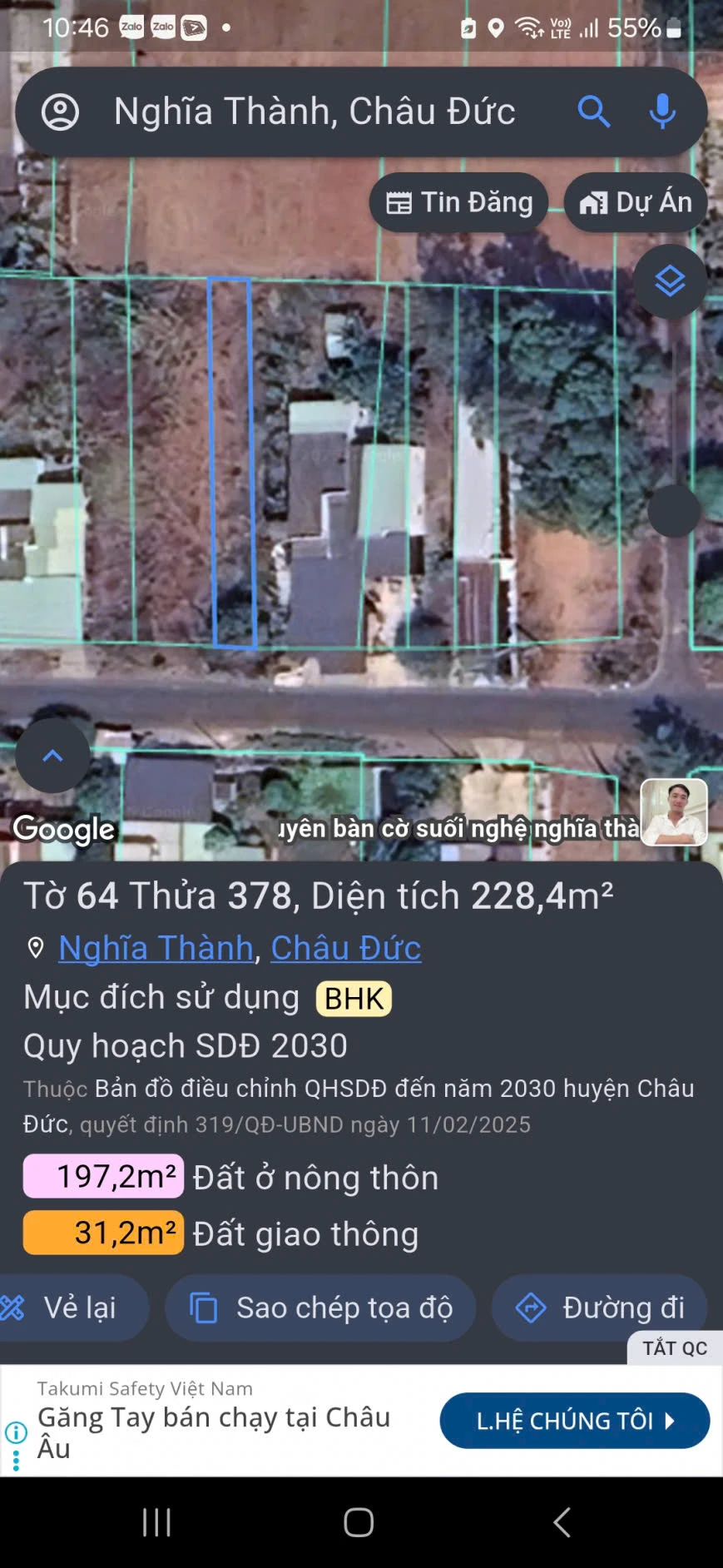The image size is (723, 1568).
Task: Open the agent's profile photo thumbnail
Action: pos(674,812)
